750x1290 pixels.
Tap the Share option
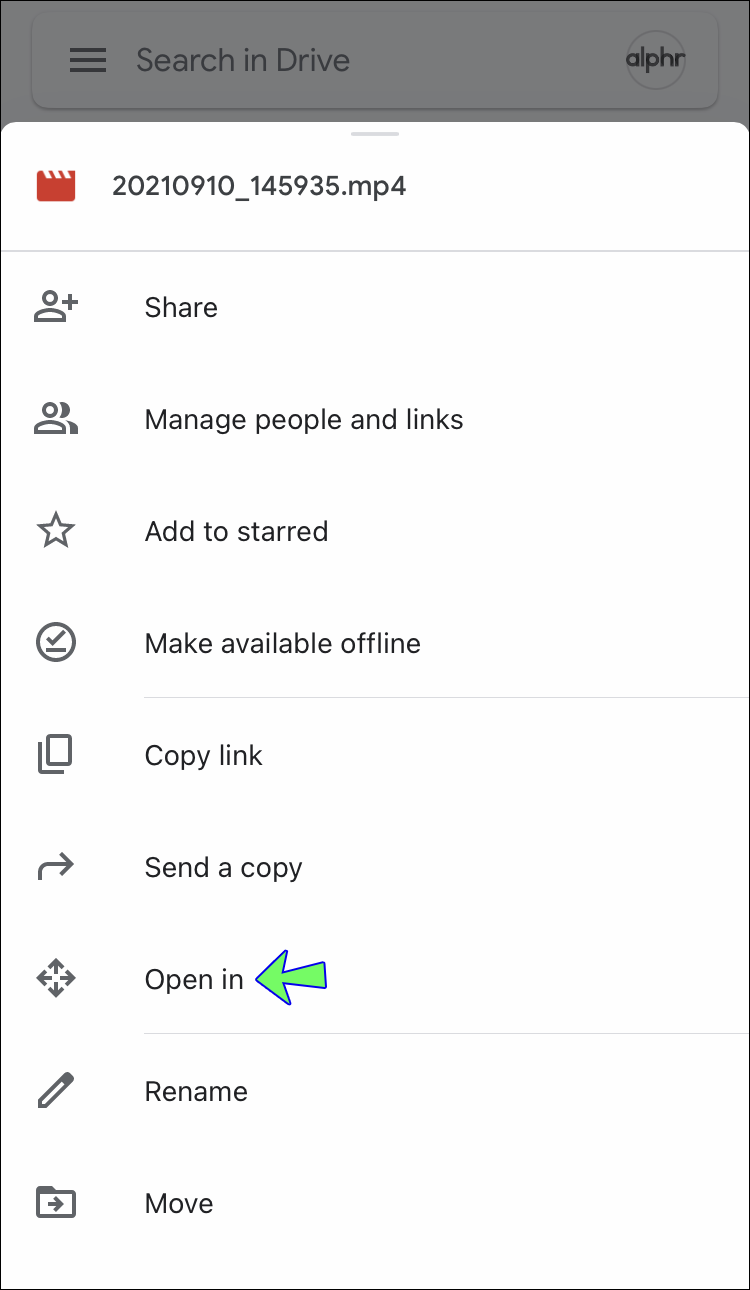(x=181, y=307)
